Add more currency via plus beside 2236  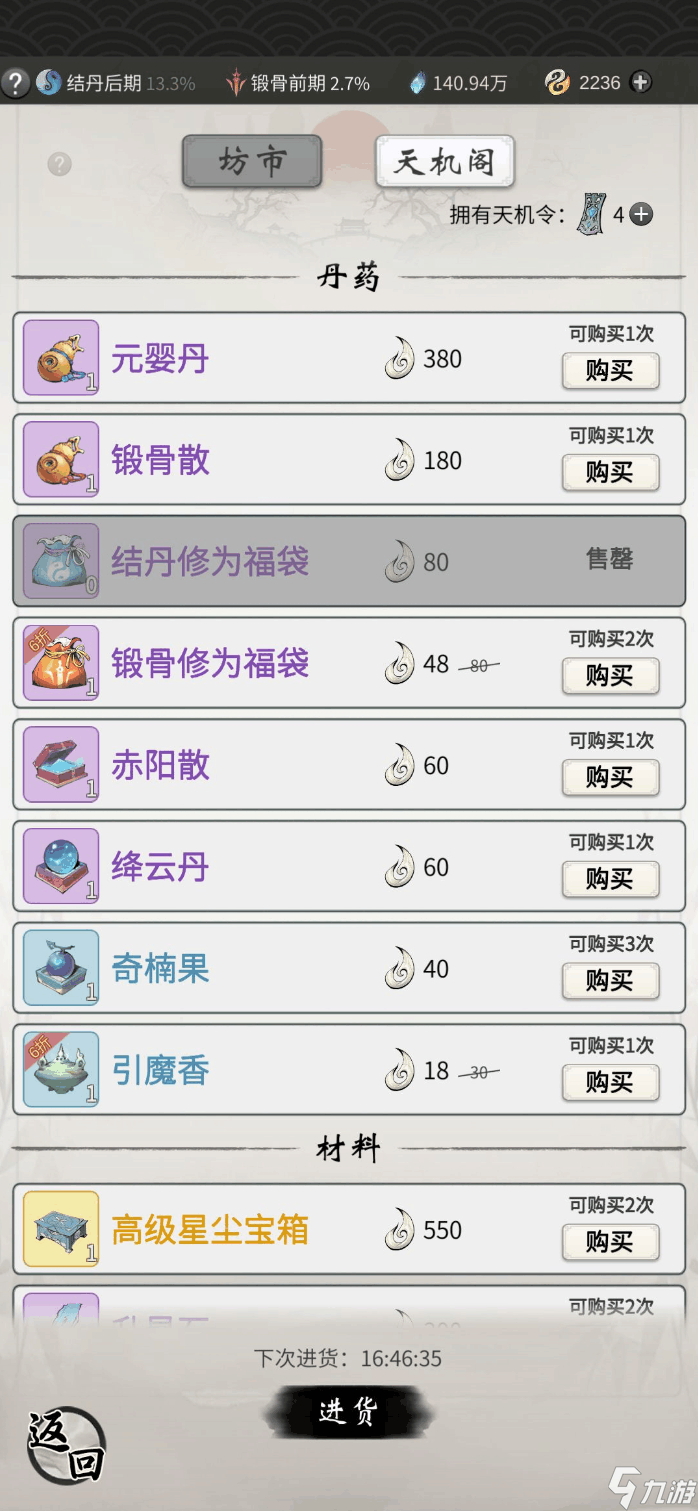pyautogui.click(x=642, y=83)
